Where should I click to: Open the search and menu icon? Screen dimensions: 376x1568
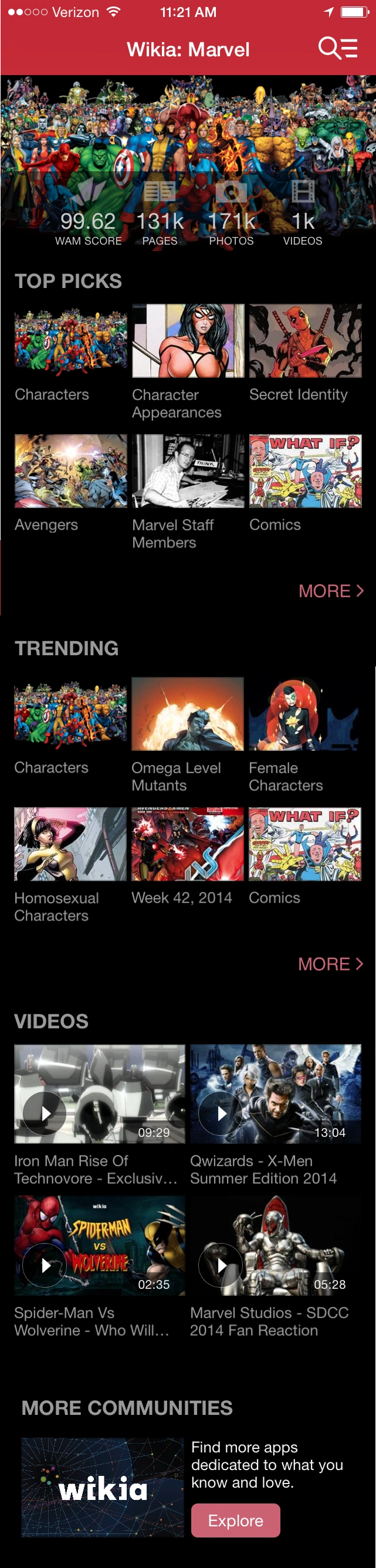338,48
